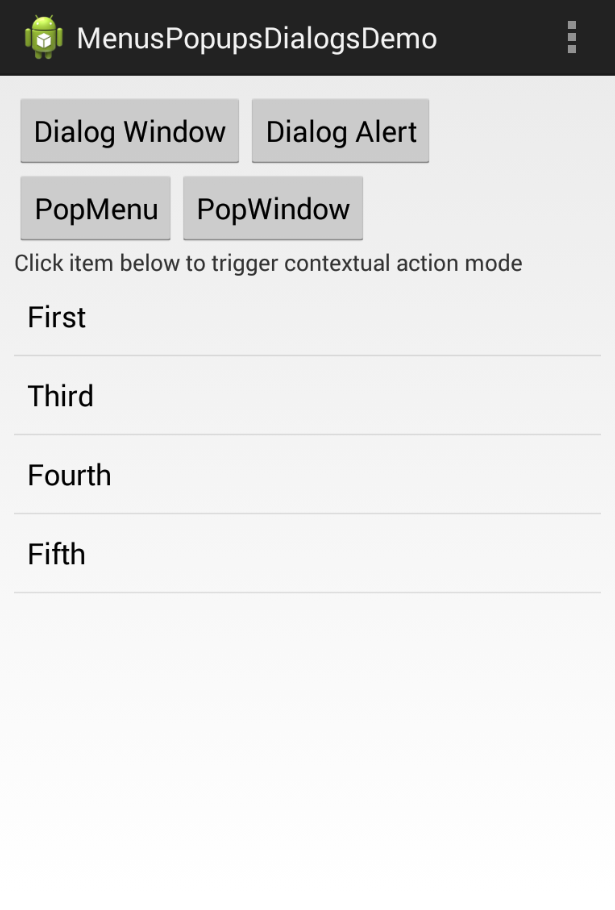Viewport: 615px width, 910px height.
Task: Choose the Fourth list item
Action: tap(307, 475)
